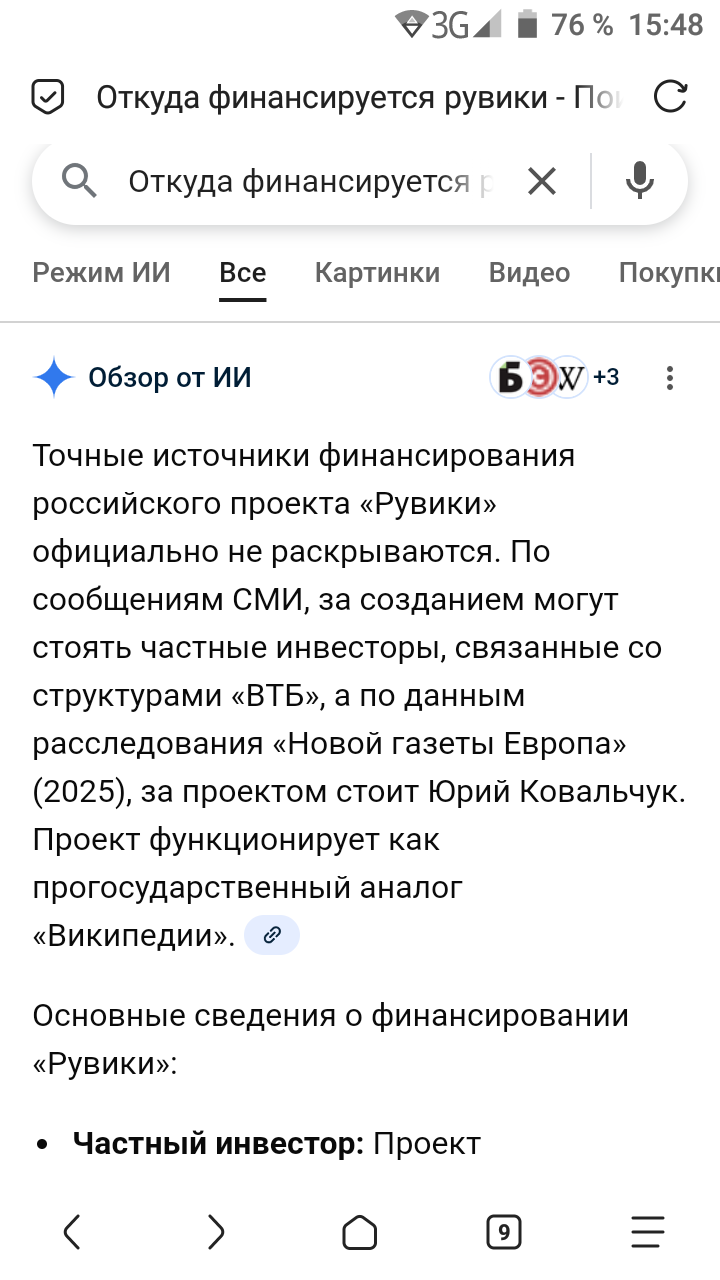Viewport: 720px width, 1280px height.
Task: Select the Все tab
Action: (243, 273)
